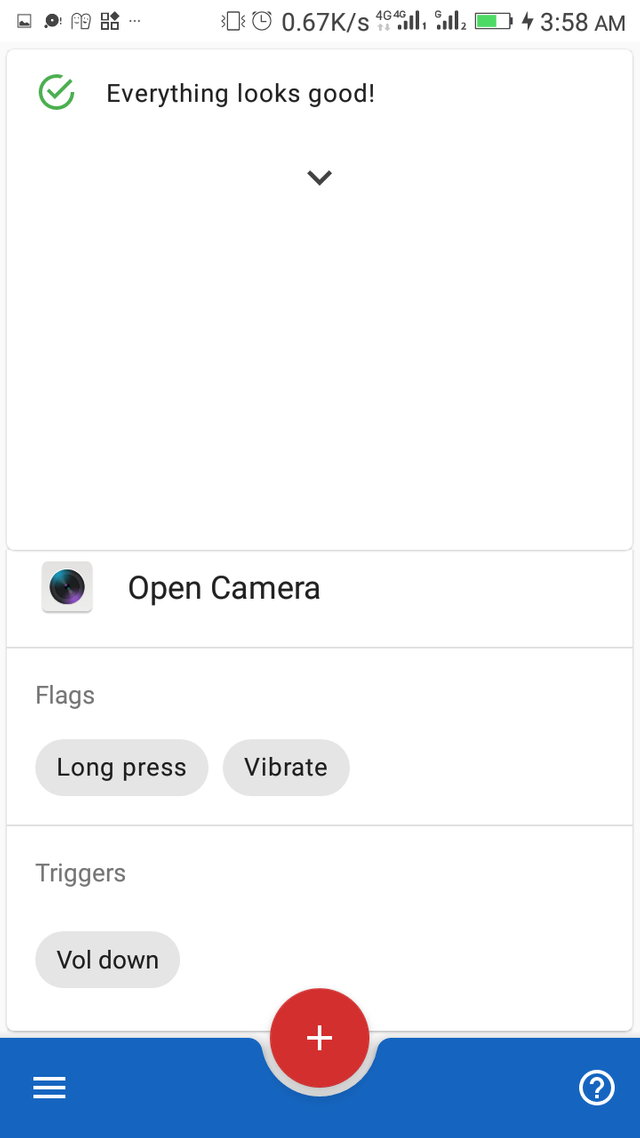Tap the Long press flag chip
Viewport: 640px width, 1138px height.
point(121,767)
